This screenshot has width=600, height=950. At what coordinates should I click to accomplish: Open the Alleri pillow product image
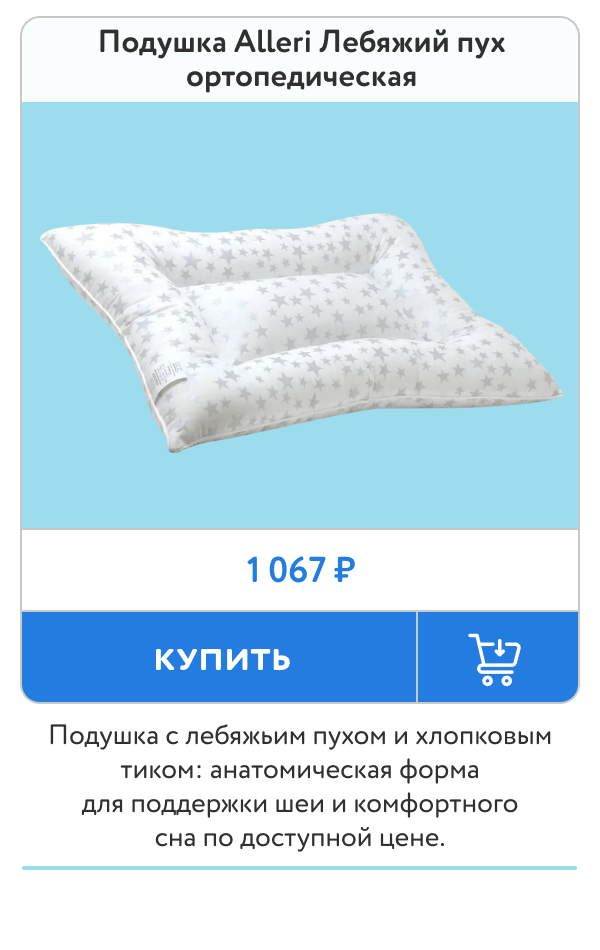tap(300, 315)
